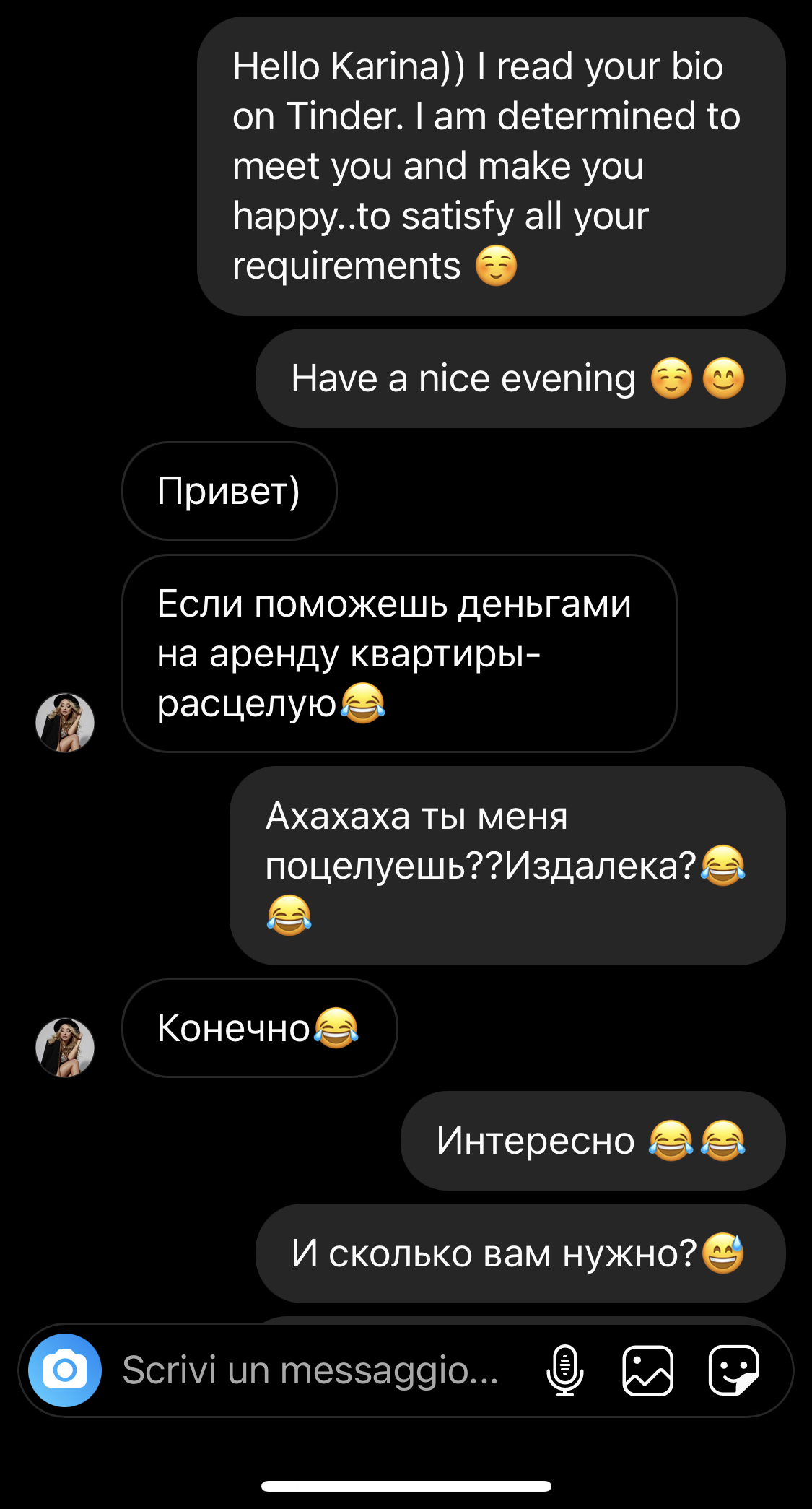Tap Karina's profile picture next to Конечно message
This screenshot has width=812, height=1509.
pyautogui.click(x=65, y=1048)
